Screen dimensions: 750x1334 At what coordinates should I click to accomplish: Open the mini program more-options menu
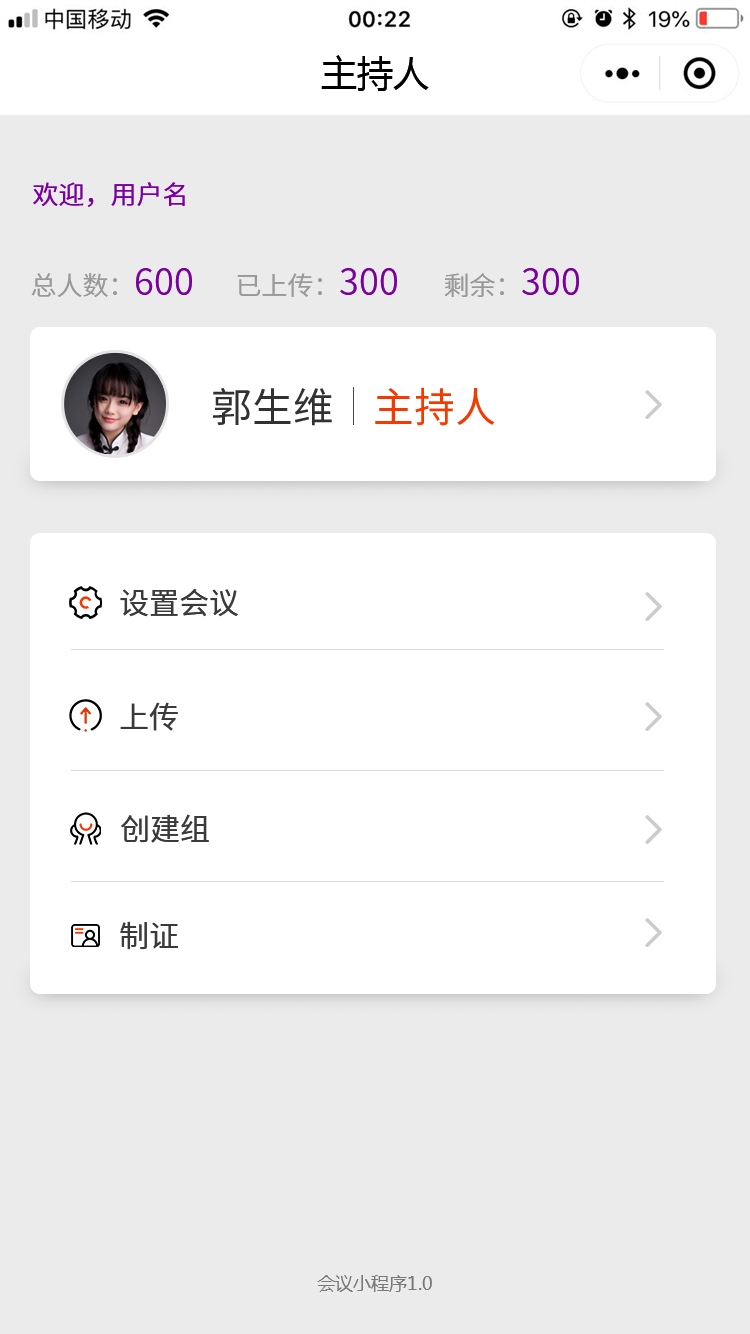coord(622,73)
